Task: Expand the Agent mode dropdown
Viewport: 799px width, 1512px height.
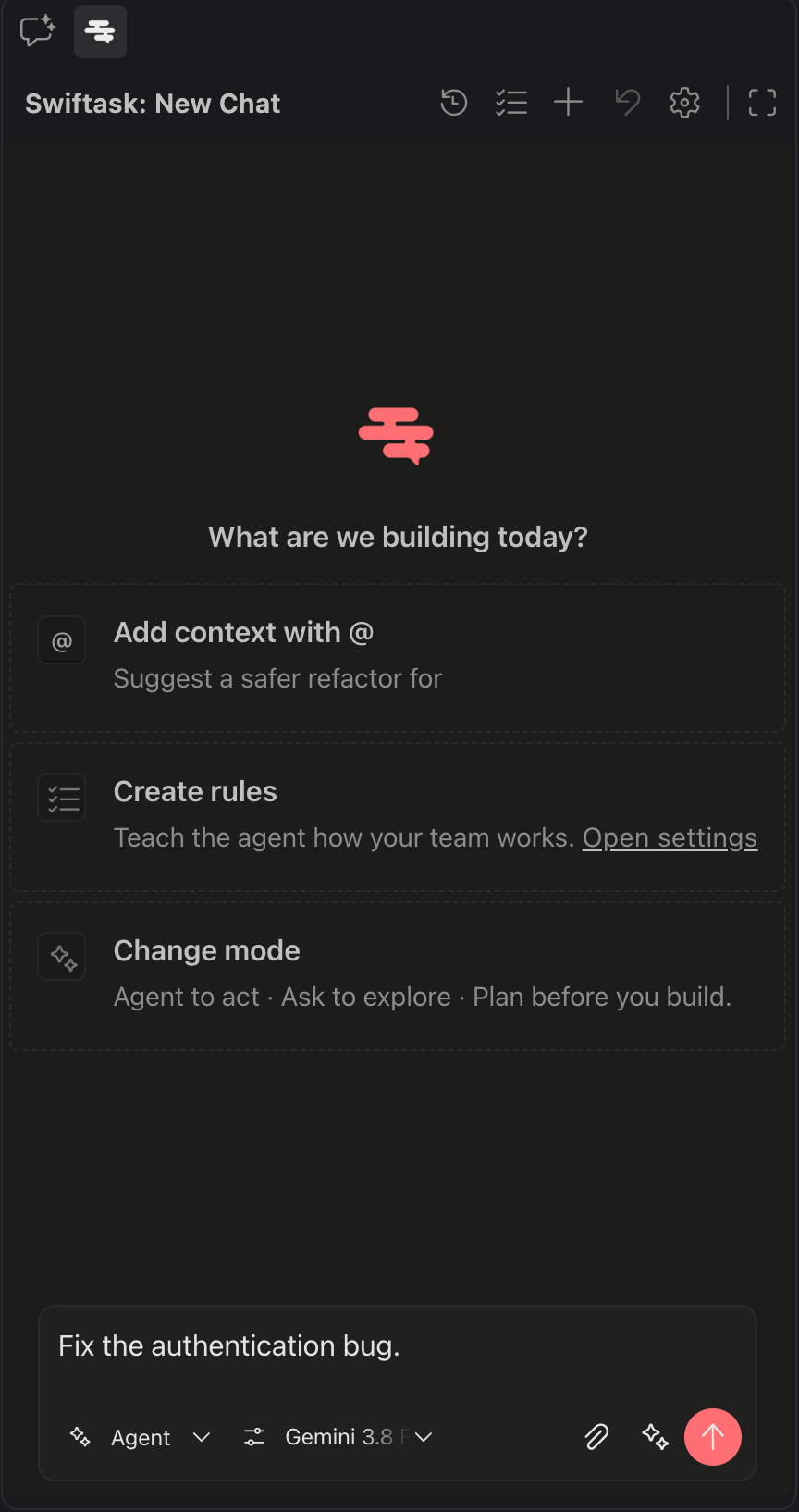Action: (141, 1437)
